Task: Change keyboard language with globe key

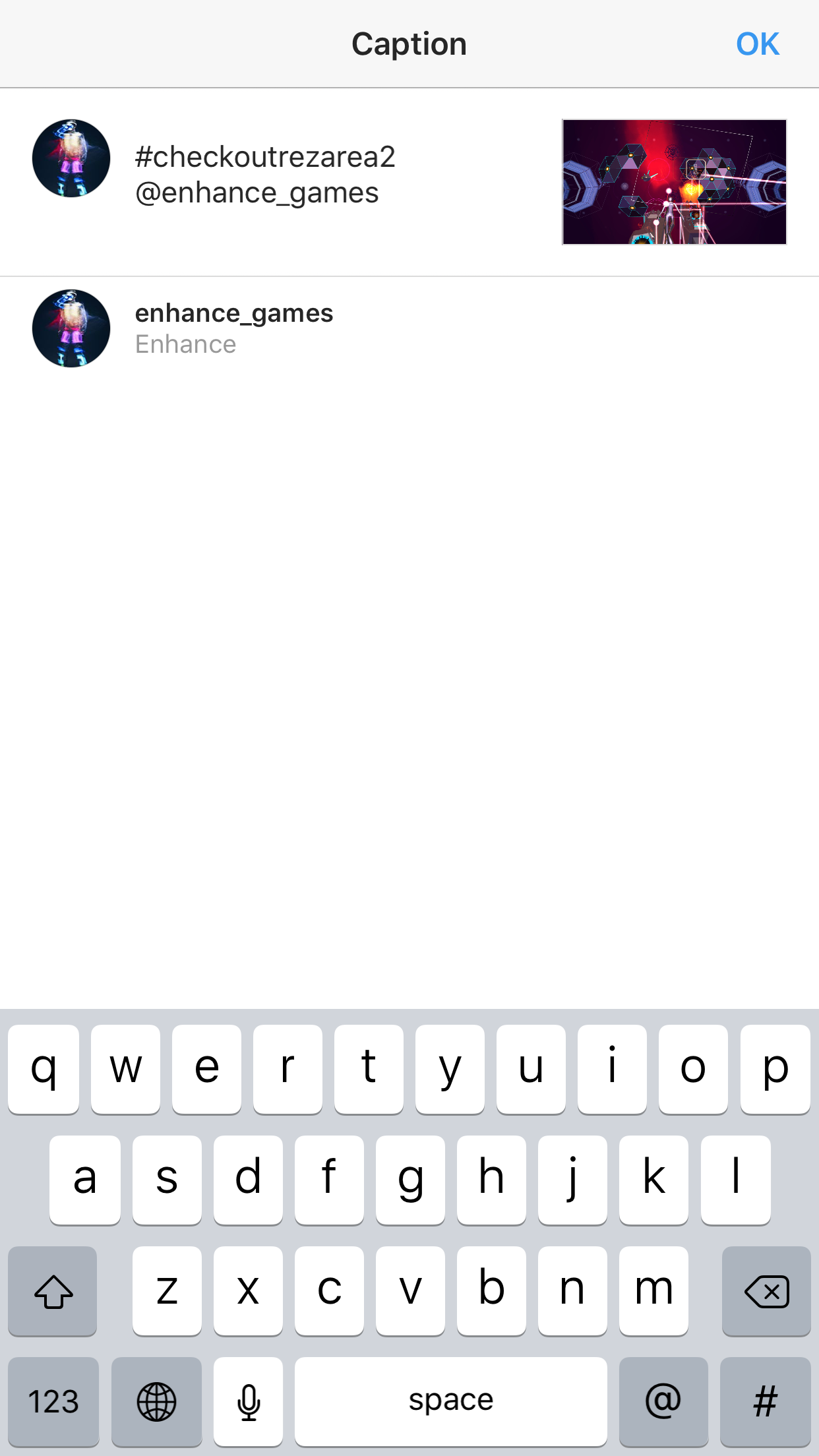Action: (156, 1401)
